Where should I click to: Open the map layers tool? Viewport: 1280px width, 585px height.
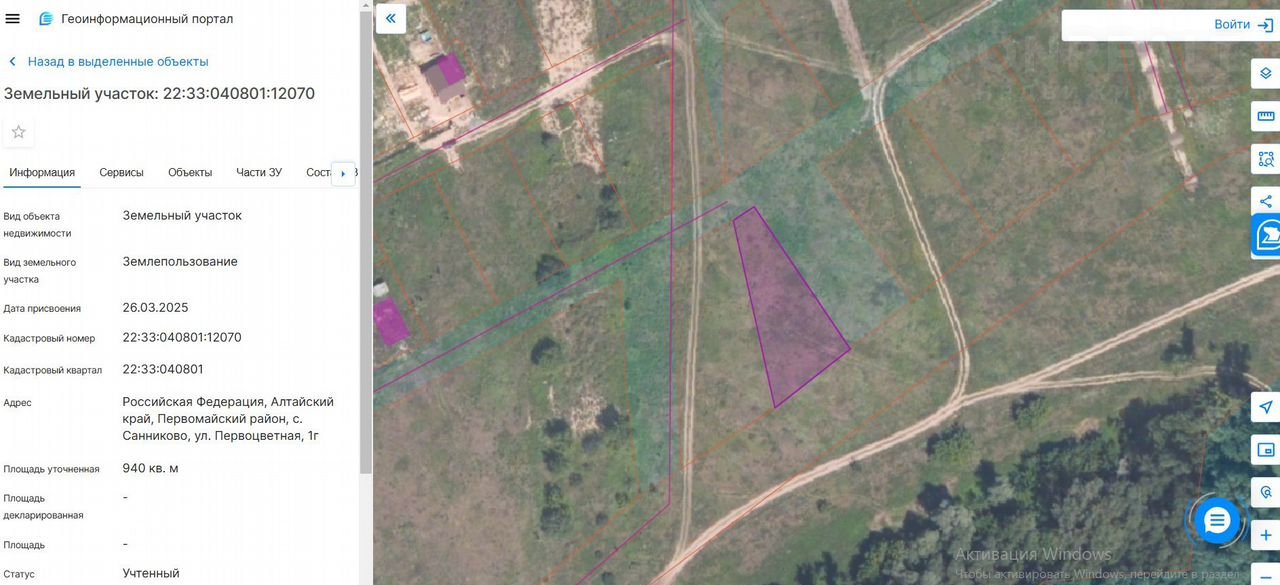tap(1266, 74)
